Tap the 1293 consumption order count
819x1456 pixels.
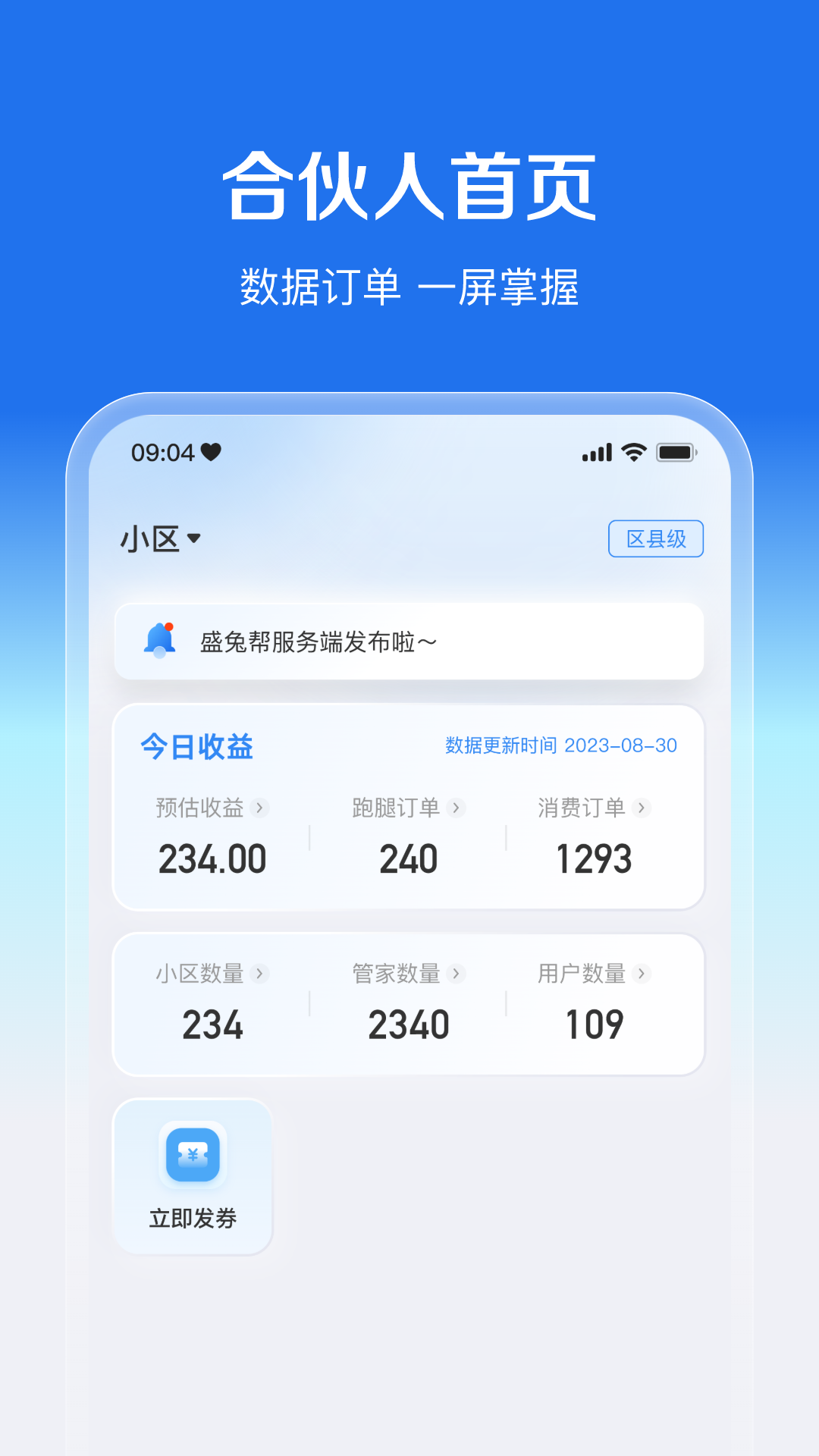point(595,858)
